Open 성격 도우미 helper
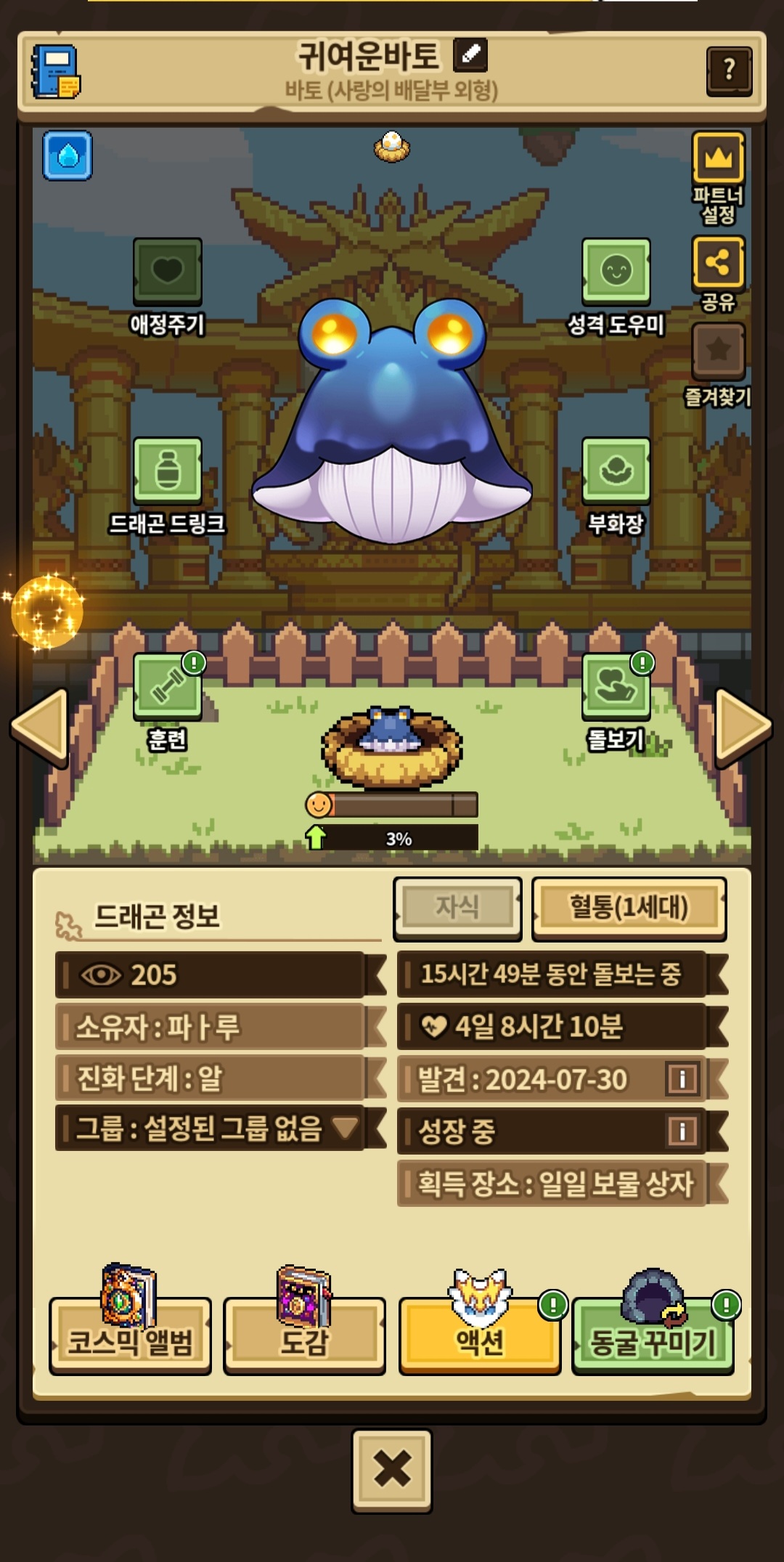The height and width of the screenshot is (1562, 784). click(x=616, y=272)
